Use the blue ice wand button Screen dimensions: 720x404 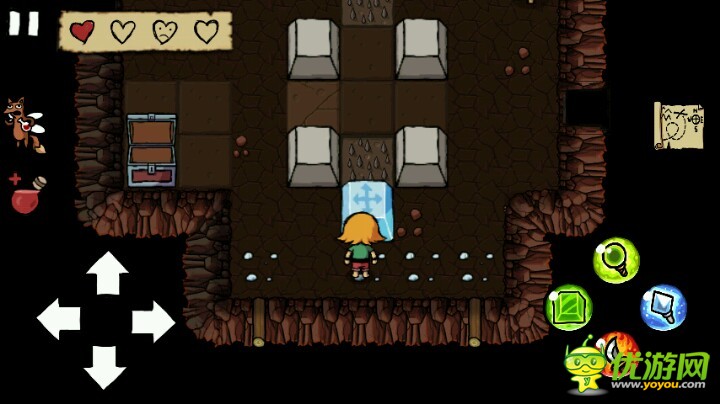pyautogui.click(x=662, y=306)
